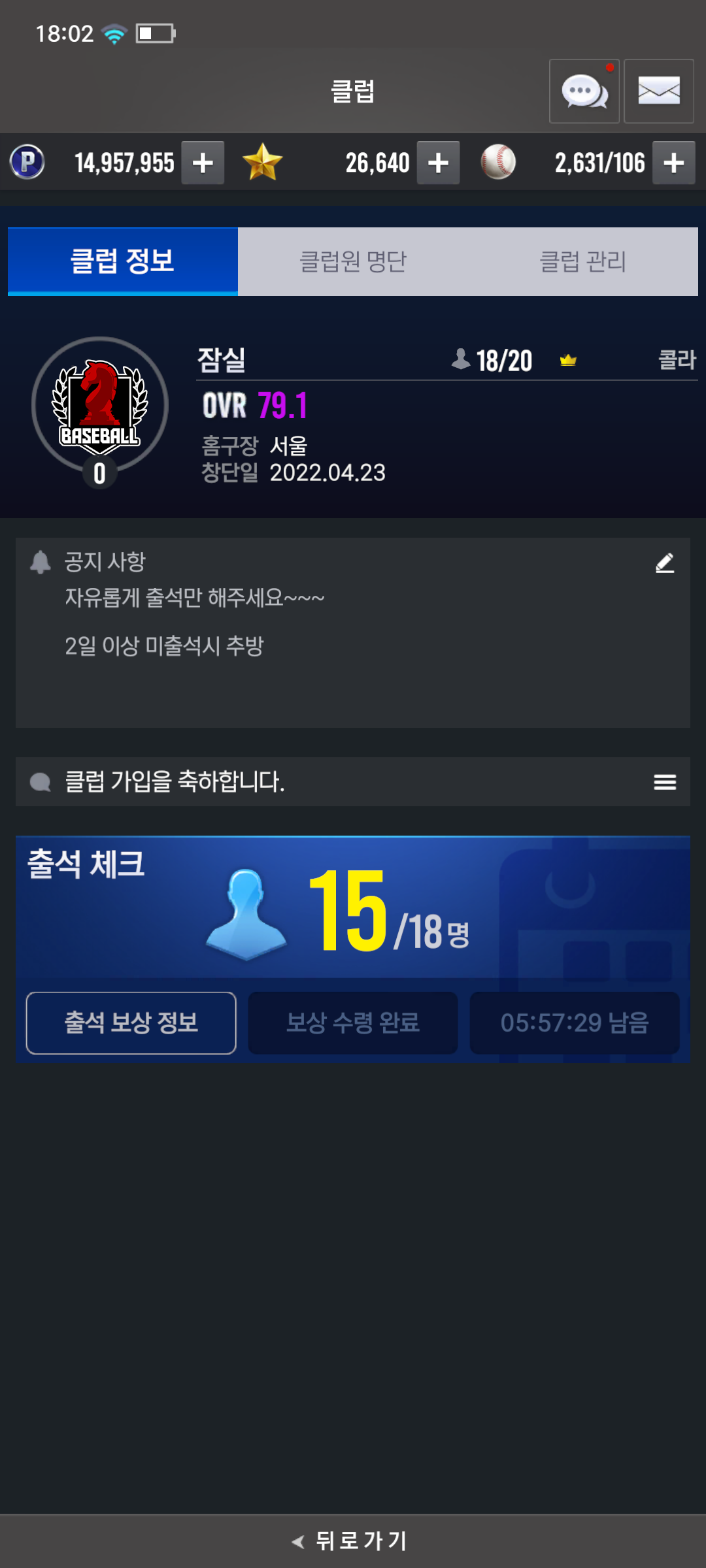Tap the 보상 수령 완료 button
The height and width of the screenshot is (1568, 706).
(x=353, y=1022)
